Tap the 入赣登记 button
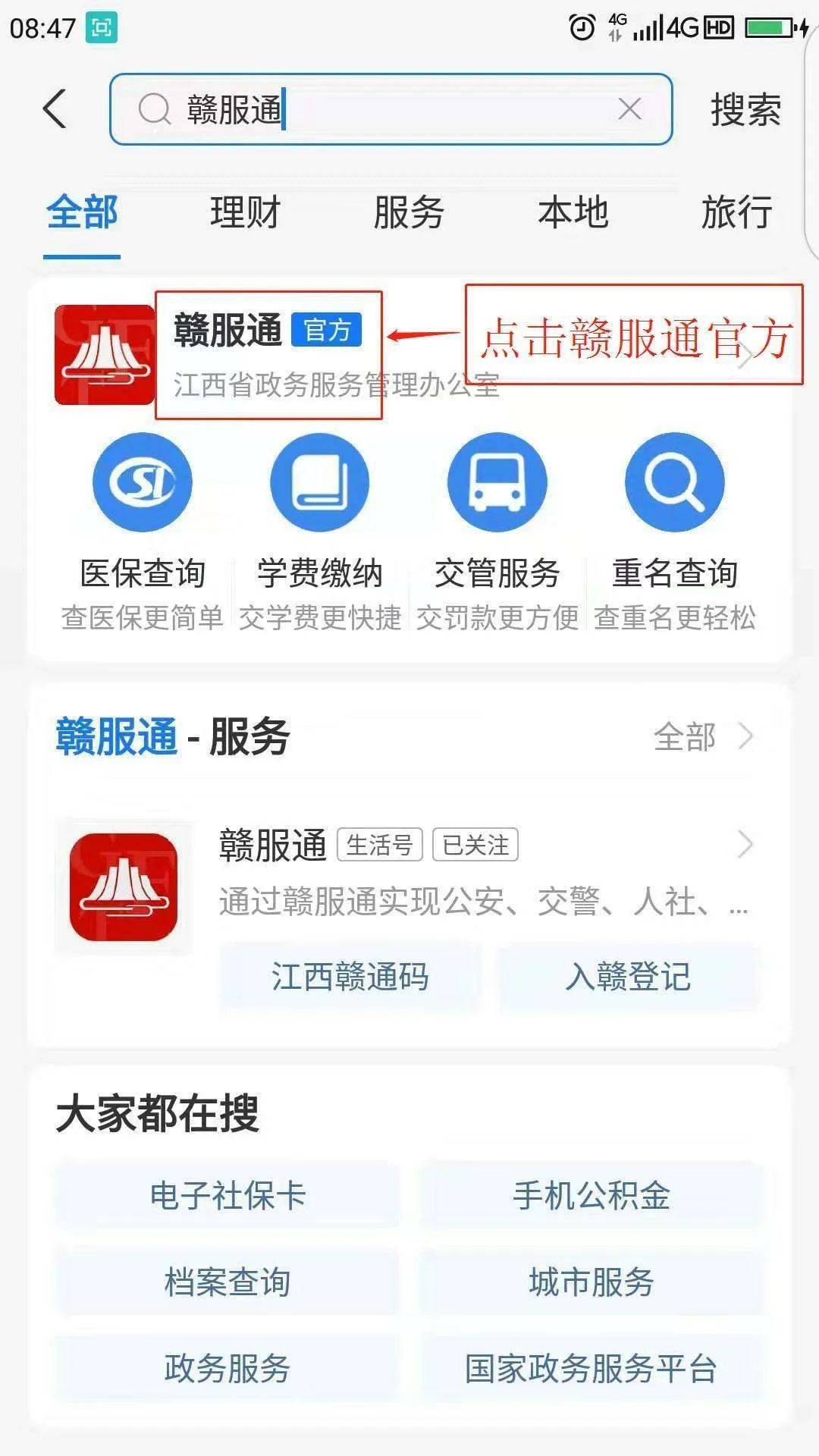The height and width of the screenshot is (1456, 819). tap(628, 977)
